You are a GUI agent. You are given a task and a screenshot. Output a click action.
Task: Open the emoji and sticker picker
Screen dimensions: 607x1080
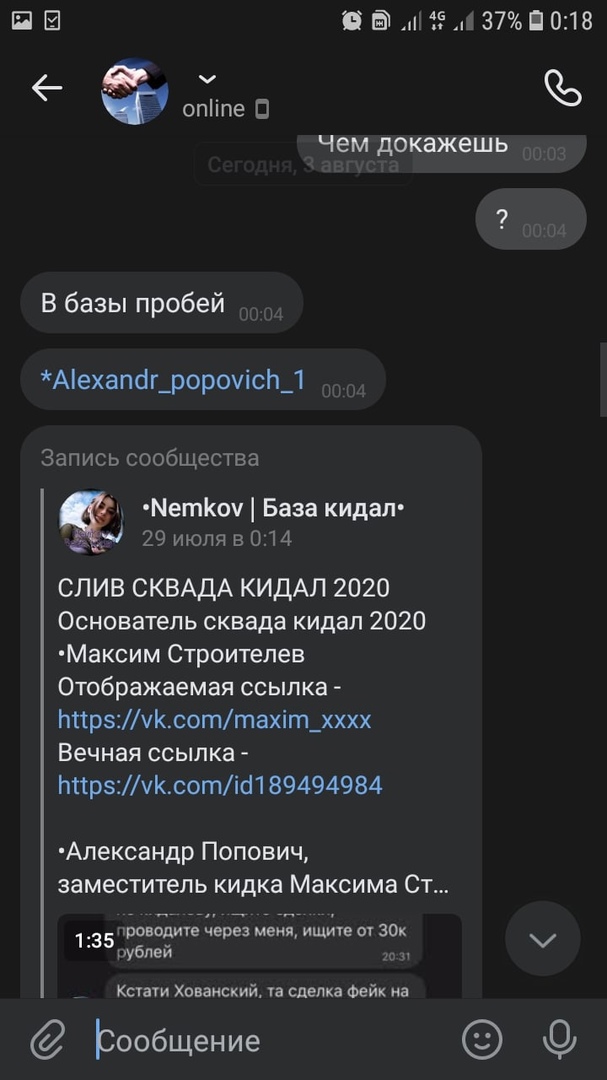click(481, 1041)
